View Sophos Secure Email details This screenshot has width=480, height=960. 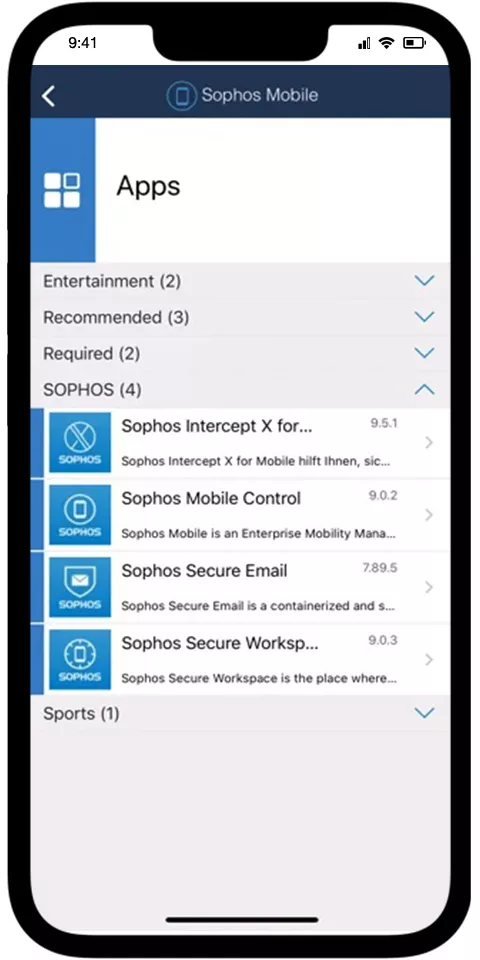[240, 587]
